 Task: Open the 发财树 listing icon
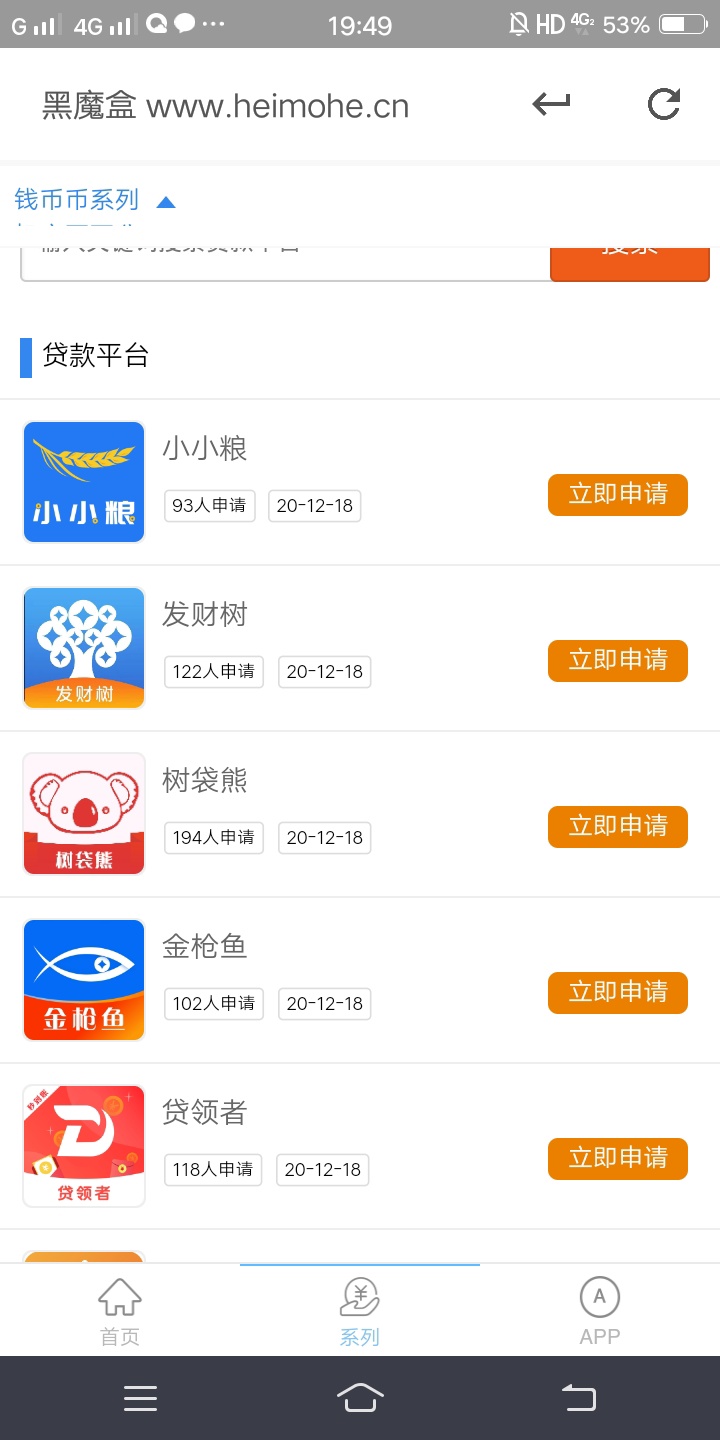pos(84,648)
